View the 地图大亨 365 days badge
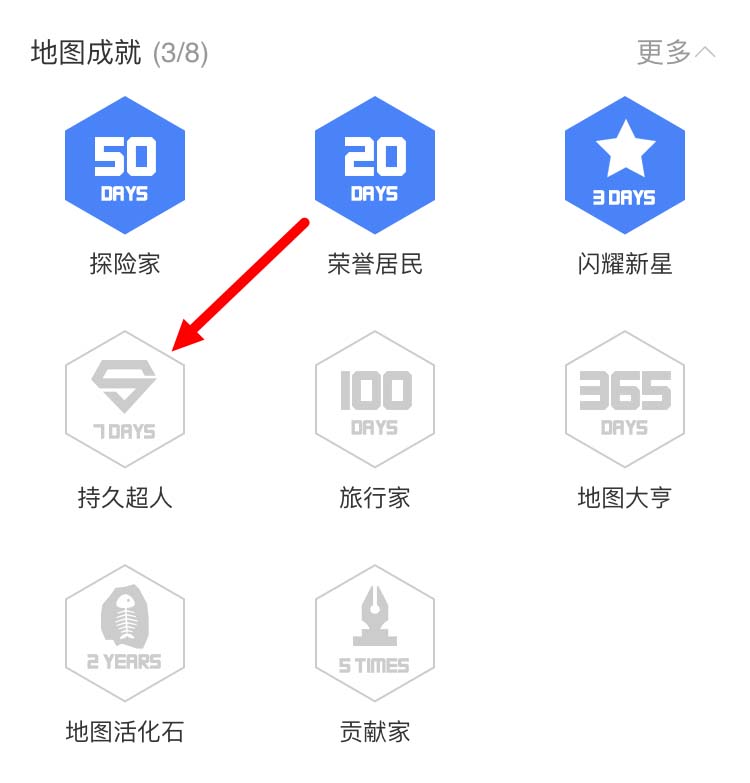 [x=625, y=400]
